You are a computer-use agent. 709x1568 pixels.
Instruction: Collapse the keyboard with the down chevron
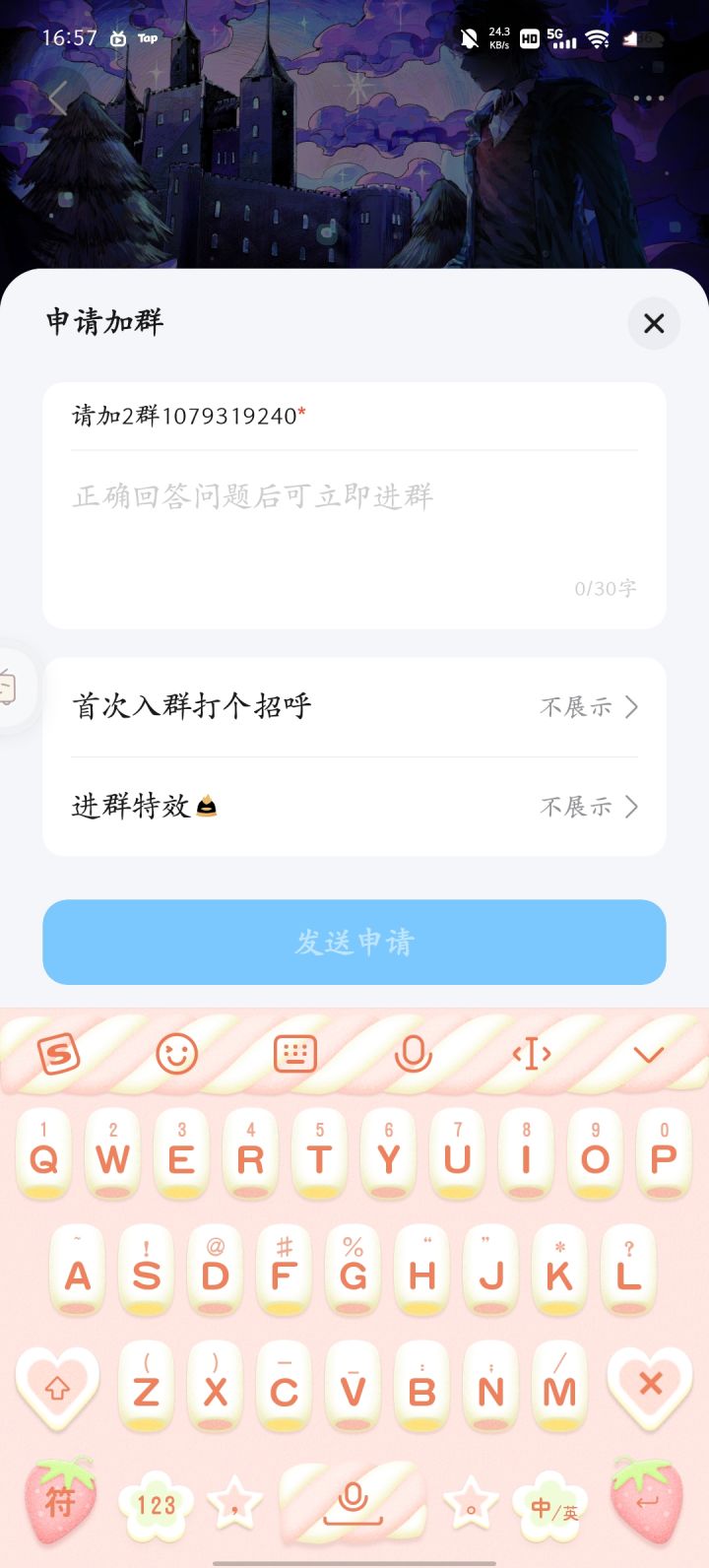coord(648,1054)
